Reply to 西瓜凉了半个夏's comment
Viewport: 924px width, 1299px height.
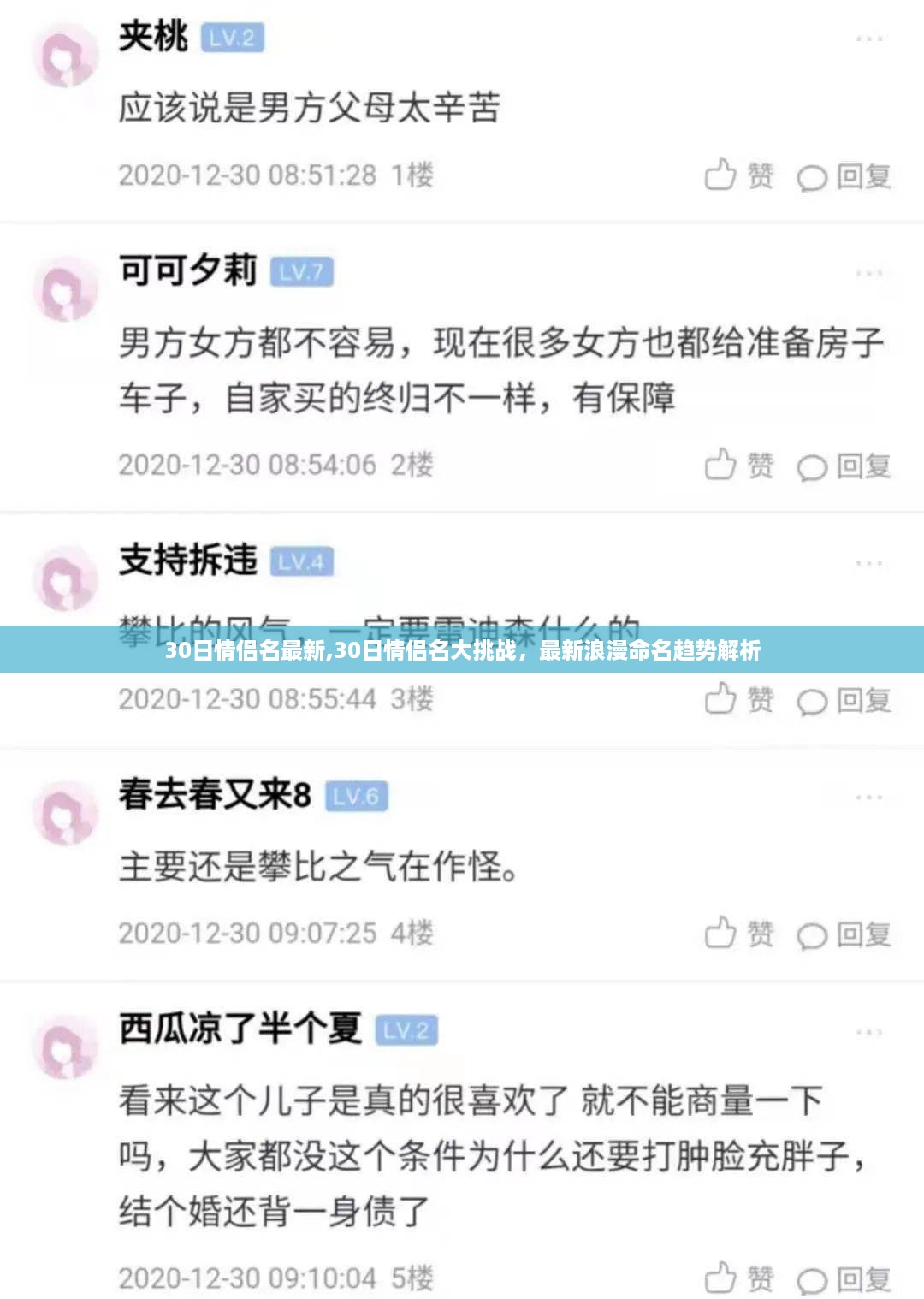(844, 1280)
